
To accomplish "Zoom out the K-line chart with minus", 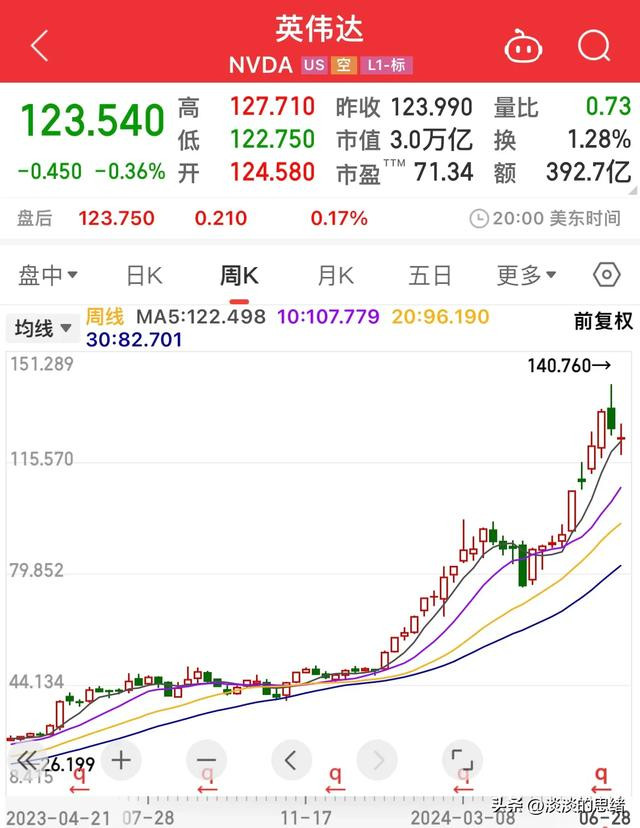I will click(x=206, y=760).
